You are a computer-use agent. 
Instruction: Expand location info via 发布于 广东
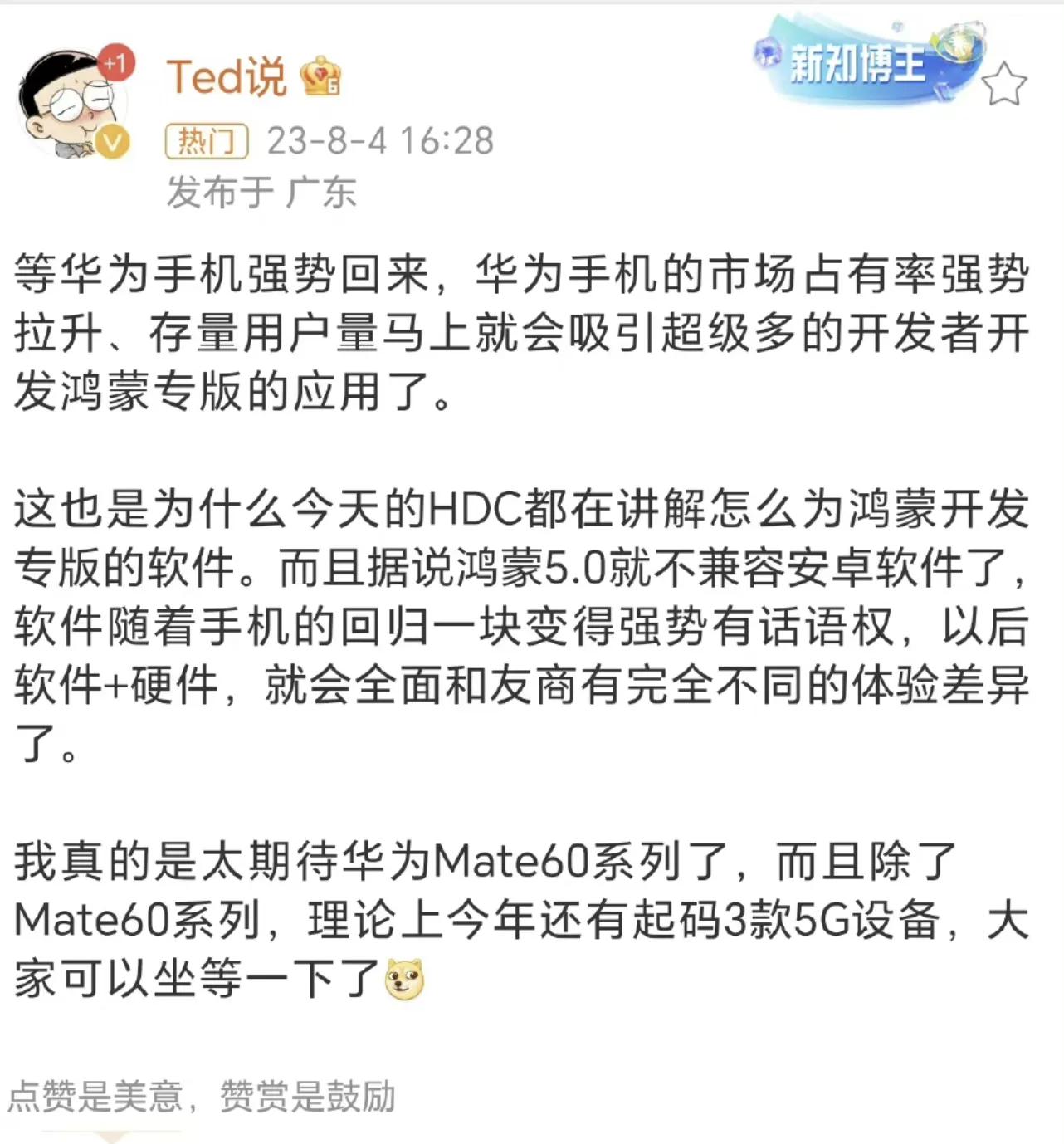pyautogui.click(x=261, y=191)
